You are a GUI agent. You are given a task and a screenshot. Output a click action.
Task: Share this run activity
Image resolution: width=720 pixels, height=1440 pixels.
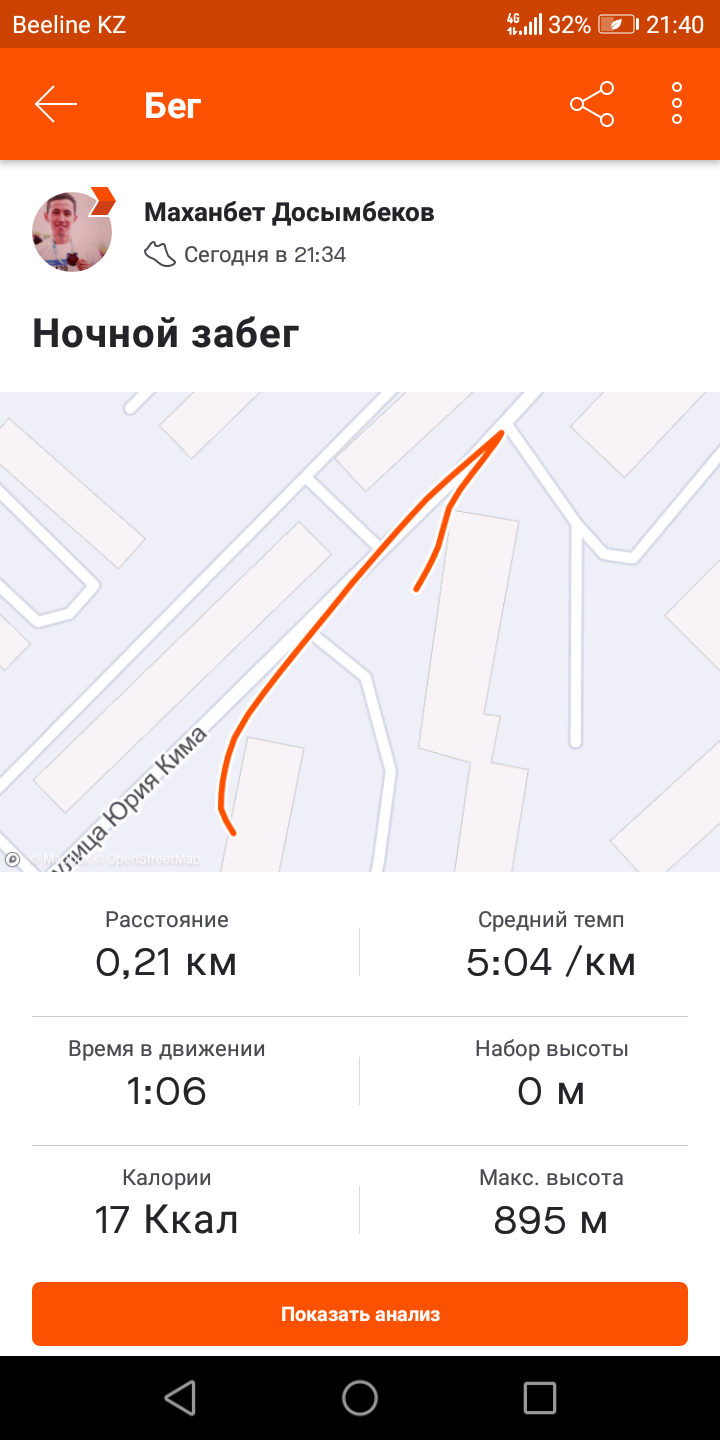click(x=592, y=104)
